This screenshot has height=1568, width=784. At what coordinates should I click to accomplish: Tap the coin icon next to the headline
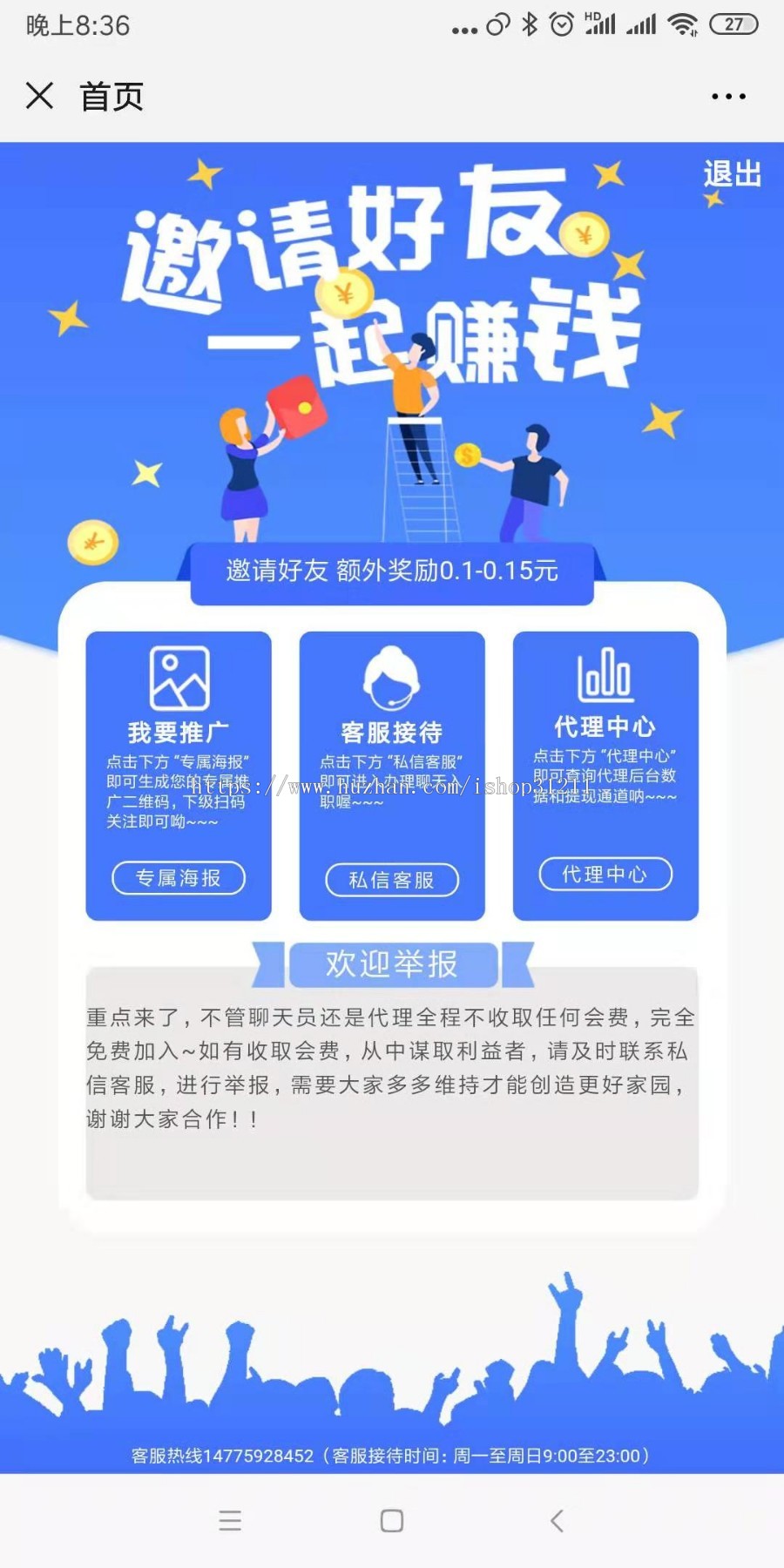pos(585,235)
